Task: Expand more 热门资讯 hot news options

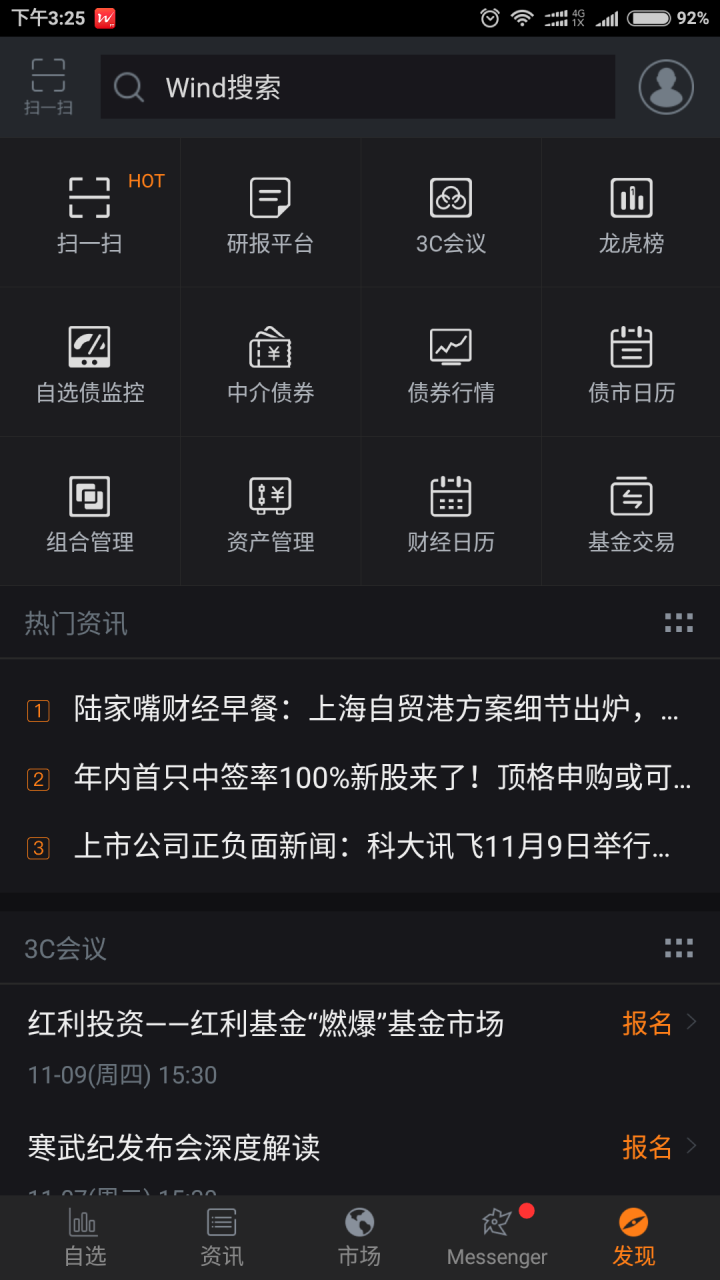Action: [679, 623]
